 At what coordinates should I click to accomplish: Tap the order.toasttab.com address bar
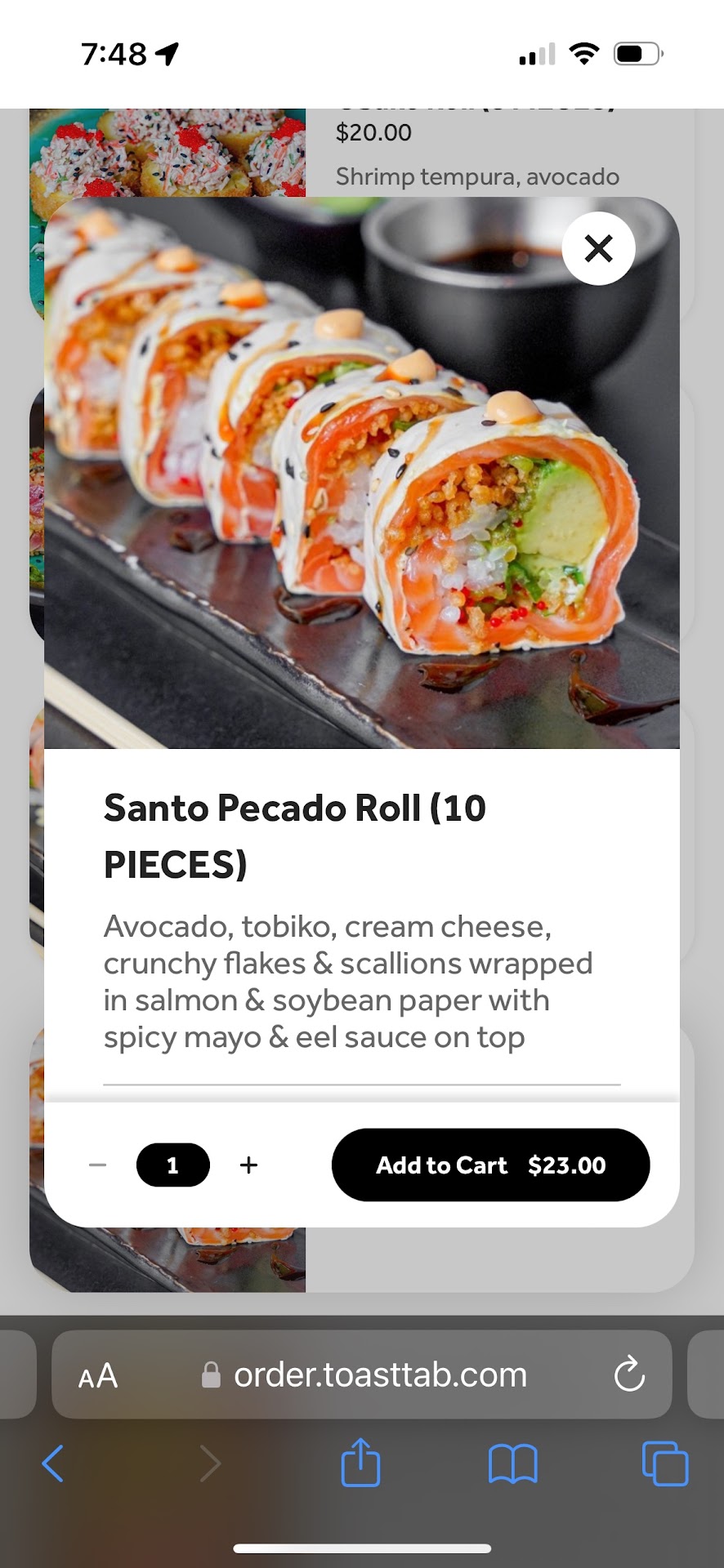380,1375
